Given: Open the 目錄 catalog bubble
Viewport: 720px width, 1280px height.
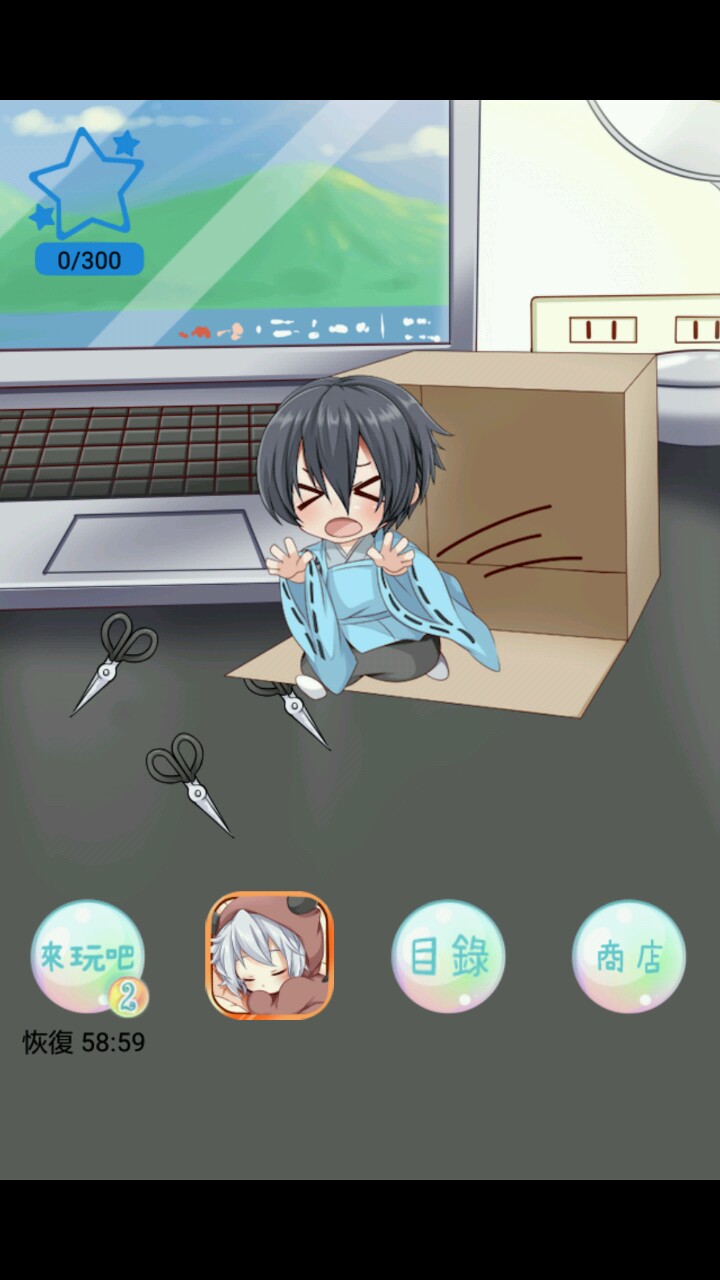Looking at the screenshot, I should click(x=448, y=957).
